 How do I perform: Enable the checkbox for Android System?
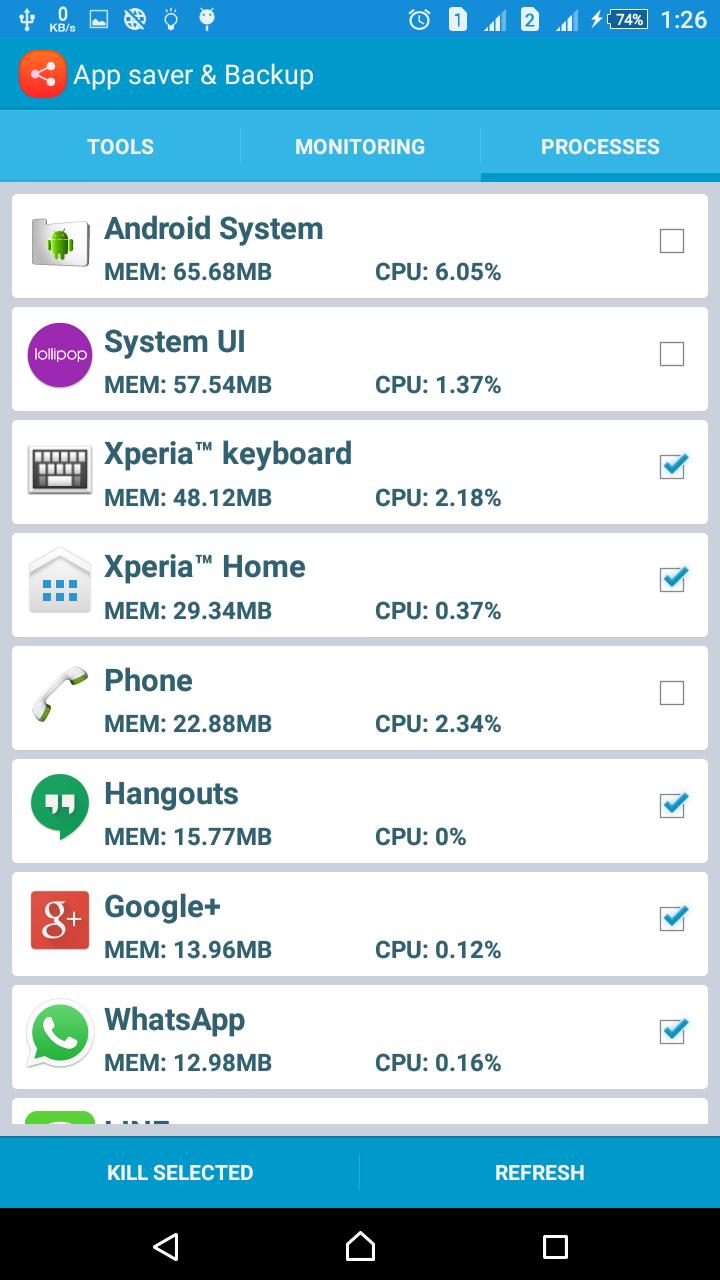coord(671,240)
